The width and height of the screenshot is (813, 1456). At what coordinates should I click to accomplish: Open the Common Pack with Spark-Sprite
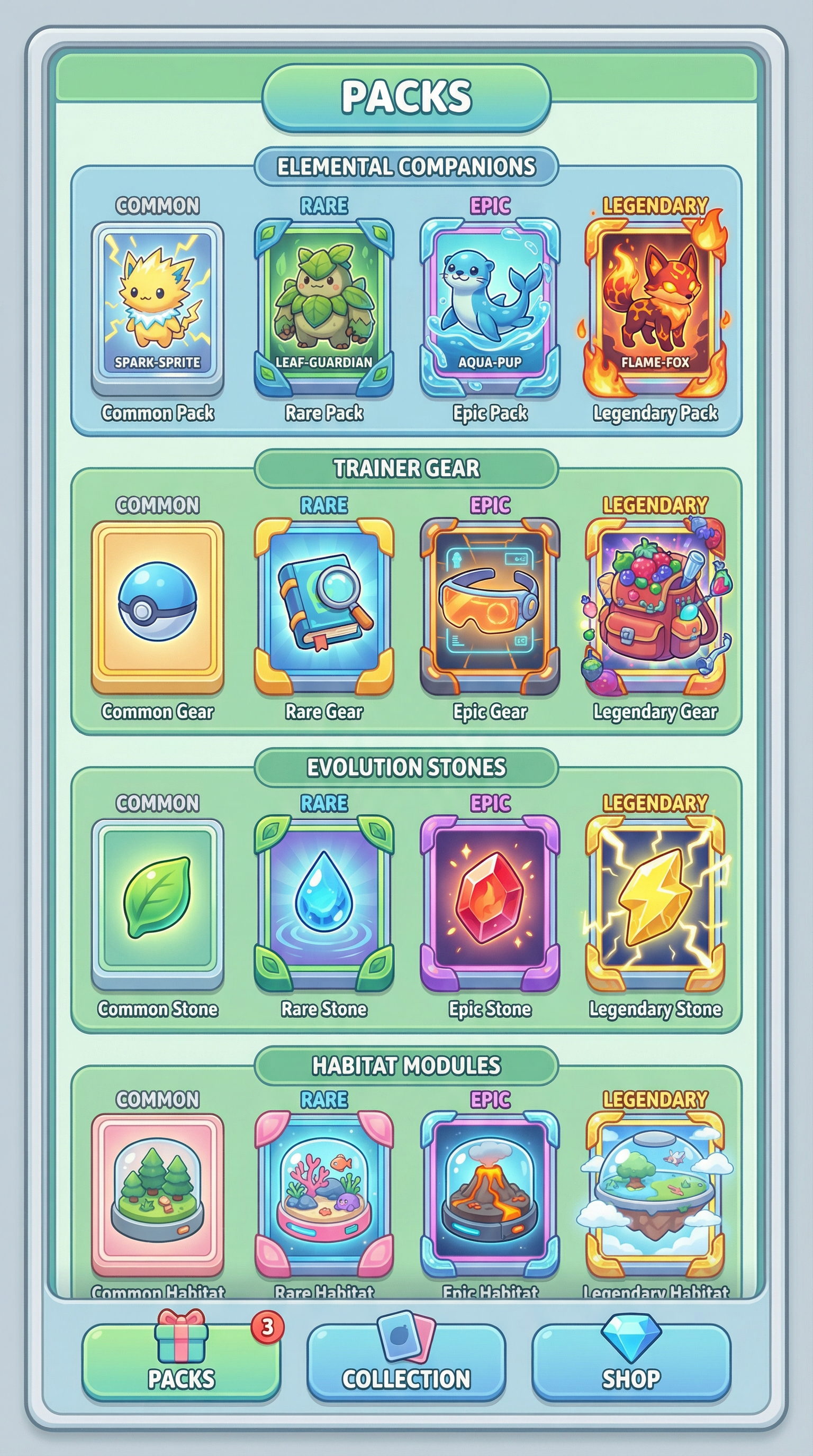(158, 308)
